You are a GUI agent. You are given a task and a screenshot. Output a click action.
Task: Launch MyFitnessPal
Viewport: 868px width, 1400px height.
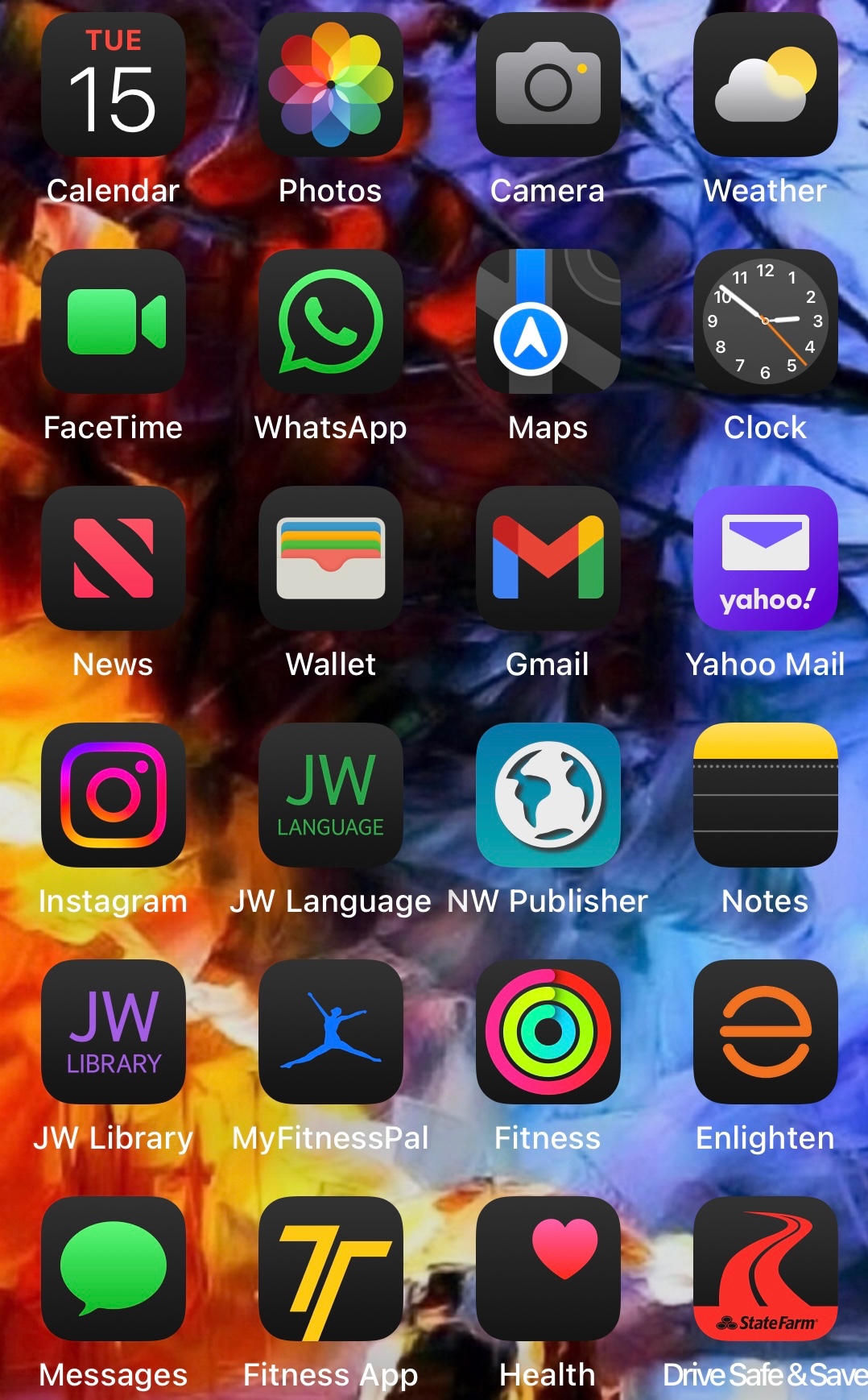coord(331,1032)
